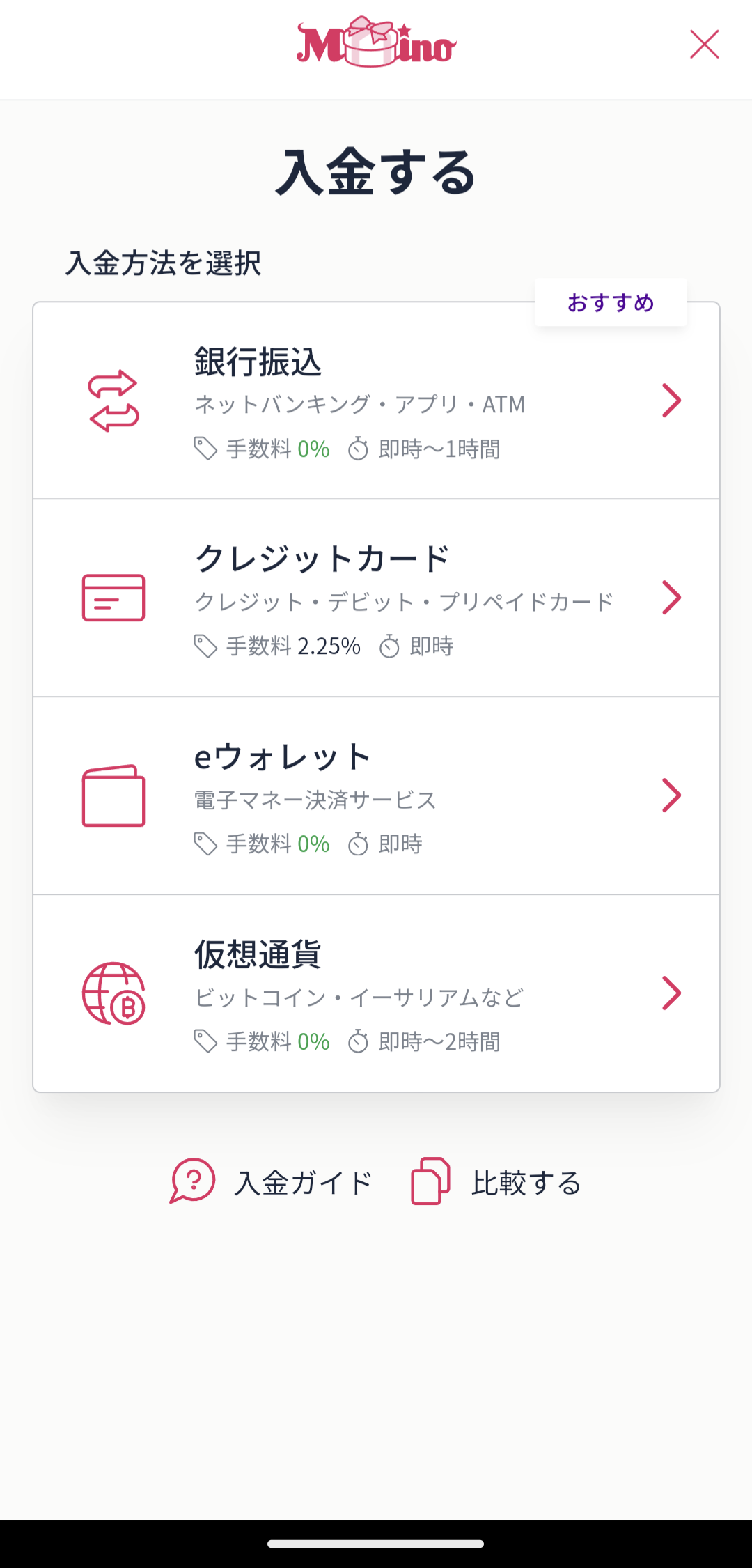Click the green 0% fee text for eウォレット
This screenshot has height=1568, width=752.
coord(313,843)
